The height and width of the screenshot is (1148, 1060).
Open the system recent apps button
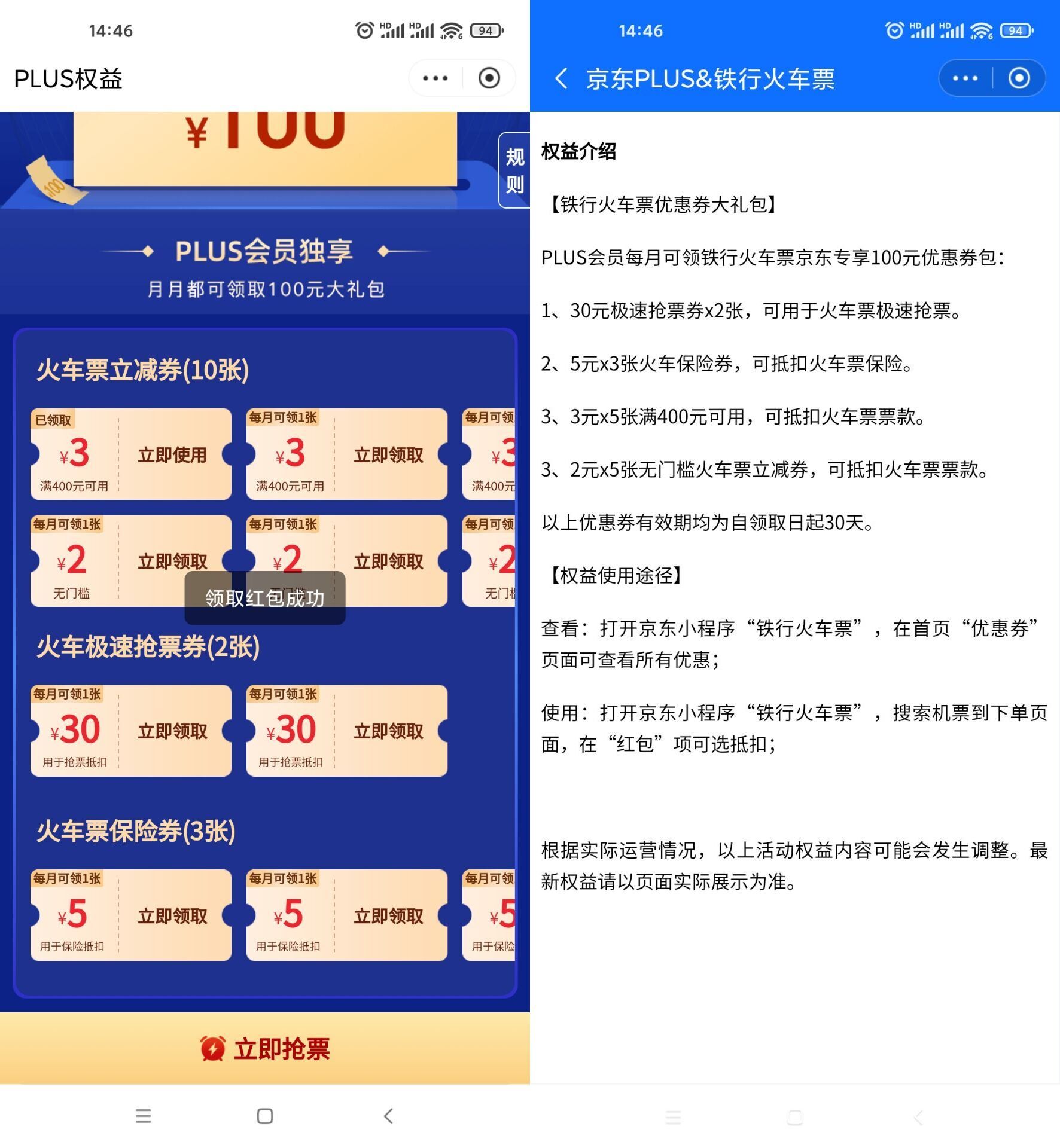coord(143,1116)
